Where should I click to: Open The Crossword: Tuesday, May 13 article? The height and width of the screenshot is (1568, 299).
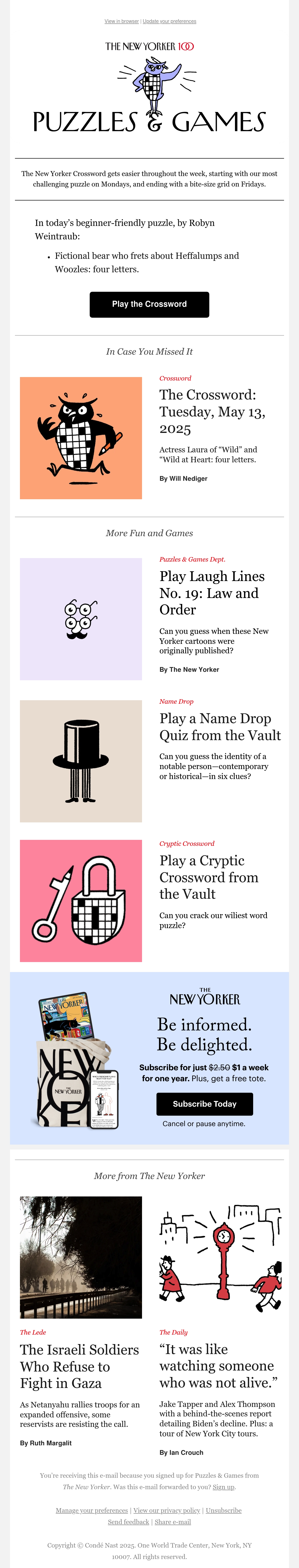(213, 412)
